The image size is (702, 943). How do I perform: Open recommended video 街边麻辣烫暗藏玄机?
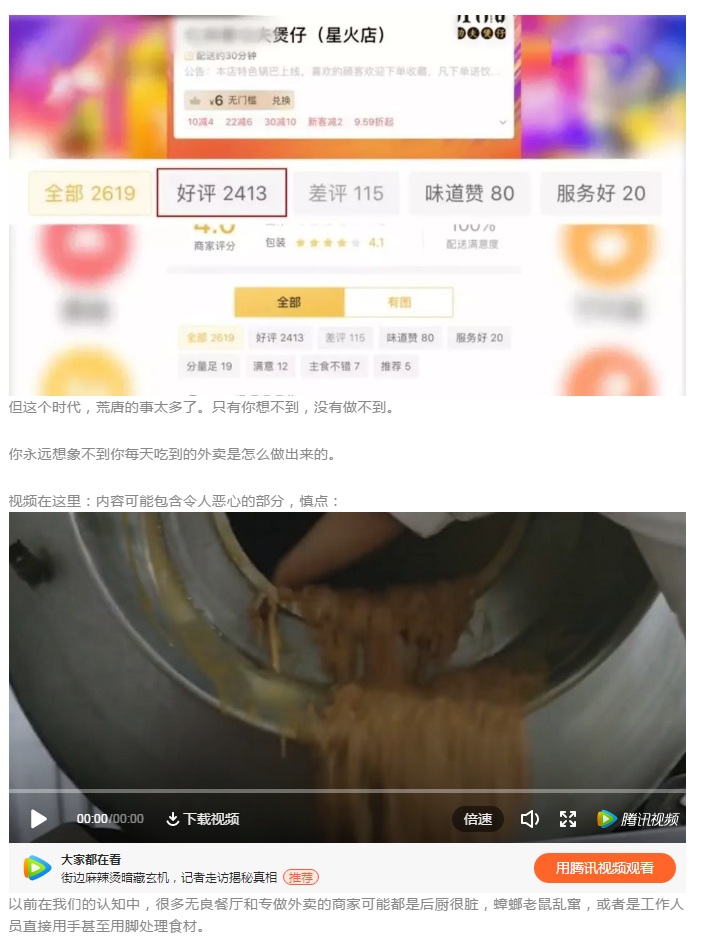coord(170,877)
